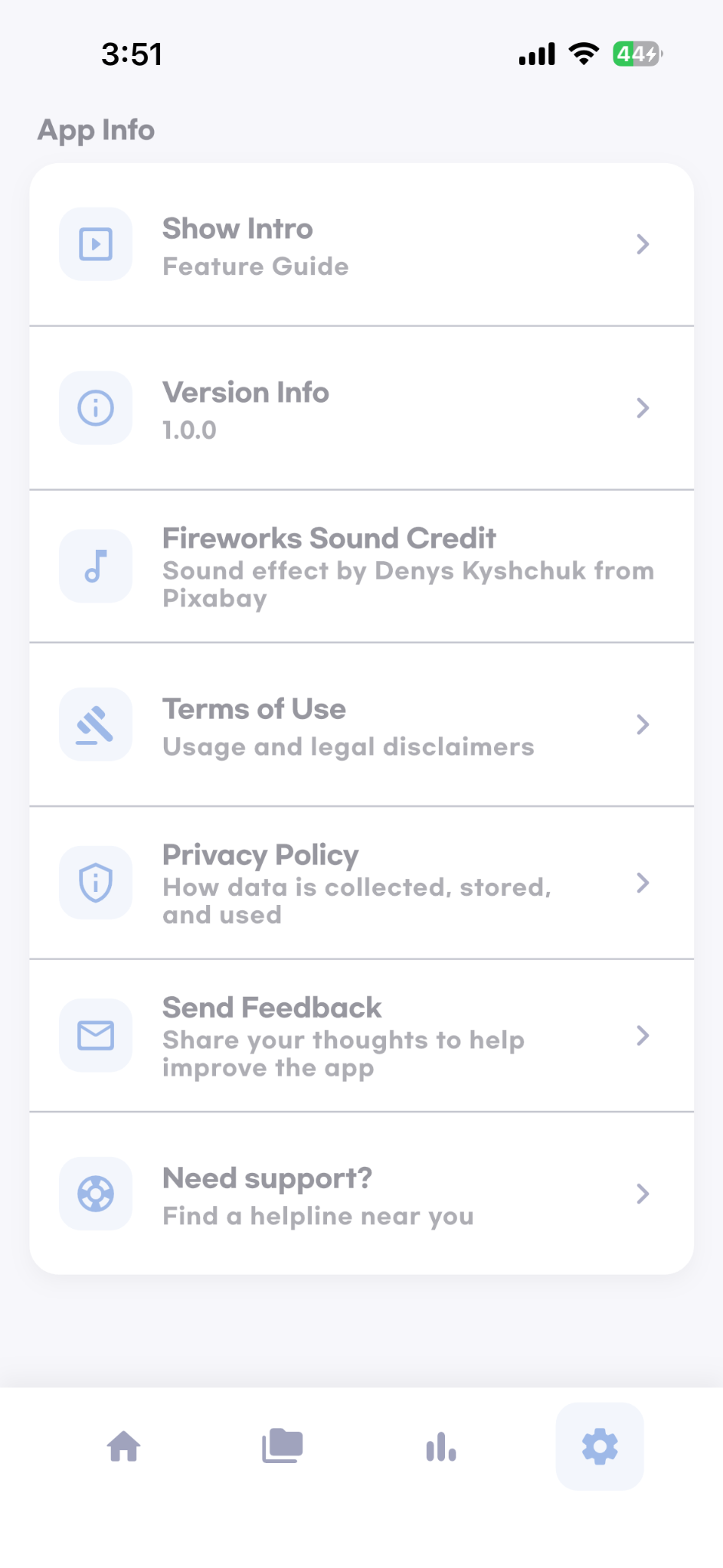The image size is (723, 1568).
Task: Expand the Show Intro chevron
Action: click(x=643, y=243)
